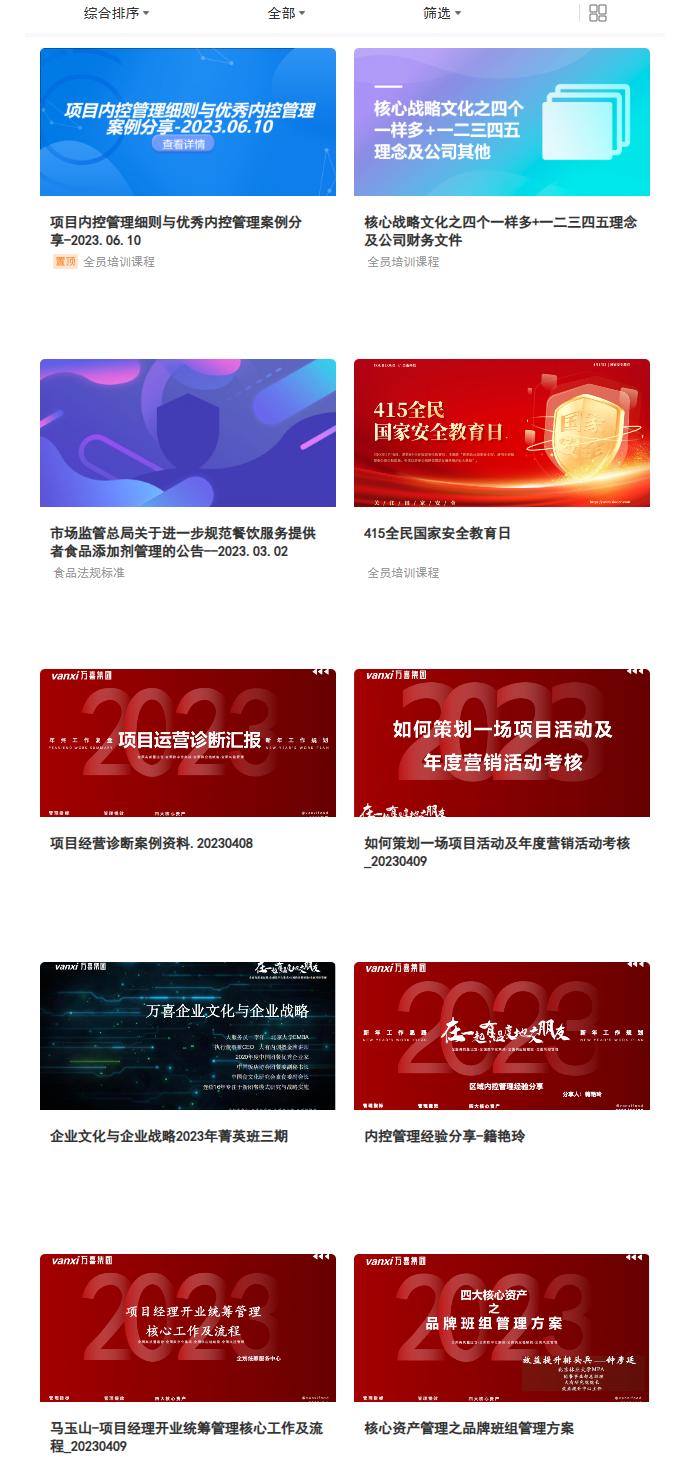Image resolution: width=697 pixels, height=1469 pixels.
Task: Open 市场监管总局食品添加剂管理公告 card
Action: pyautogui.click(x=188, y=433)
